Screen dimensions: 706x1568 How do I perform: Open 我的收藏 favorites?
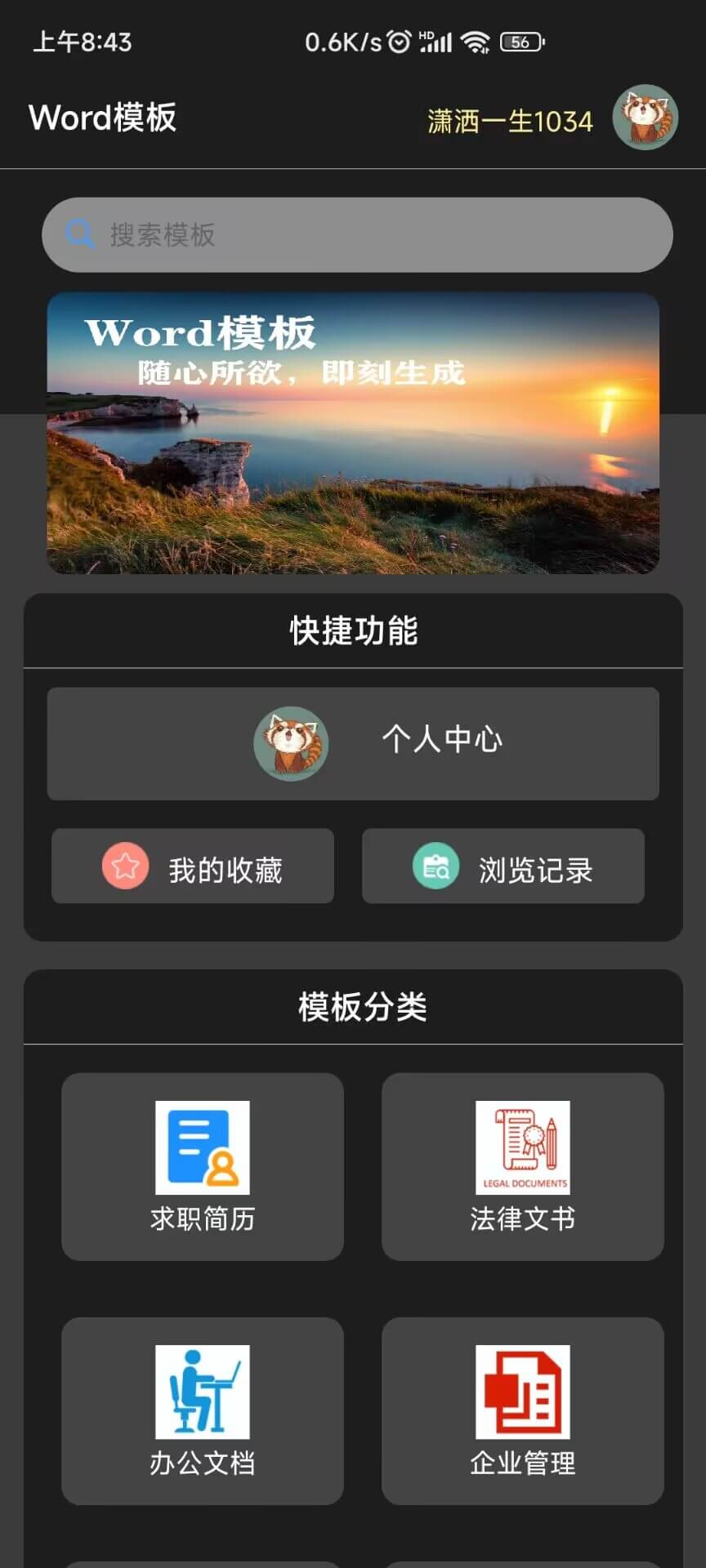click(x=193, y=866)
